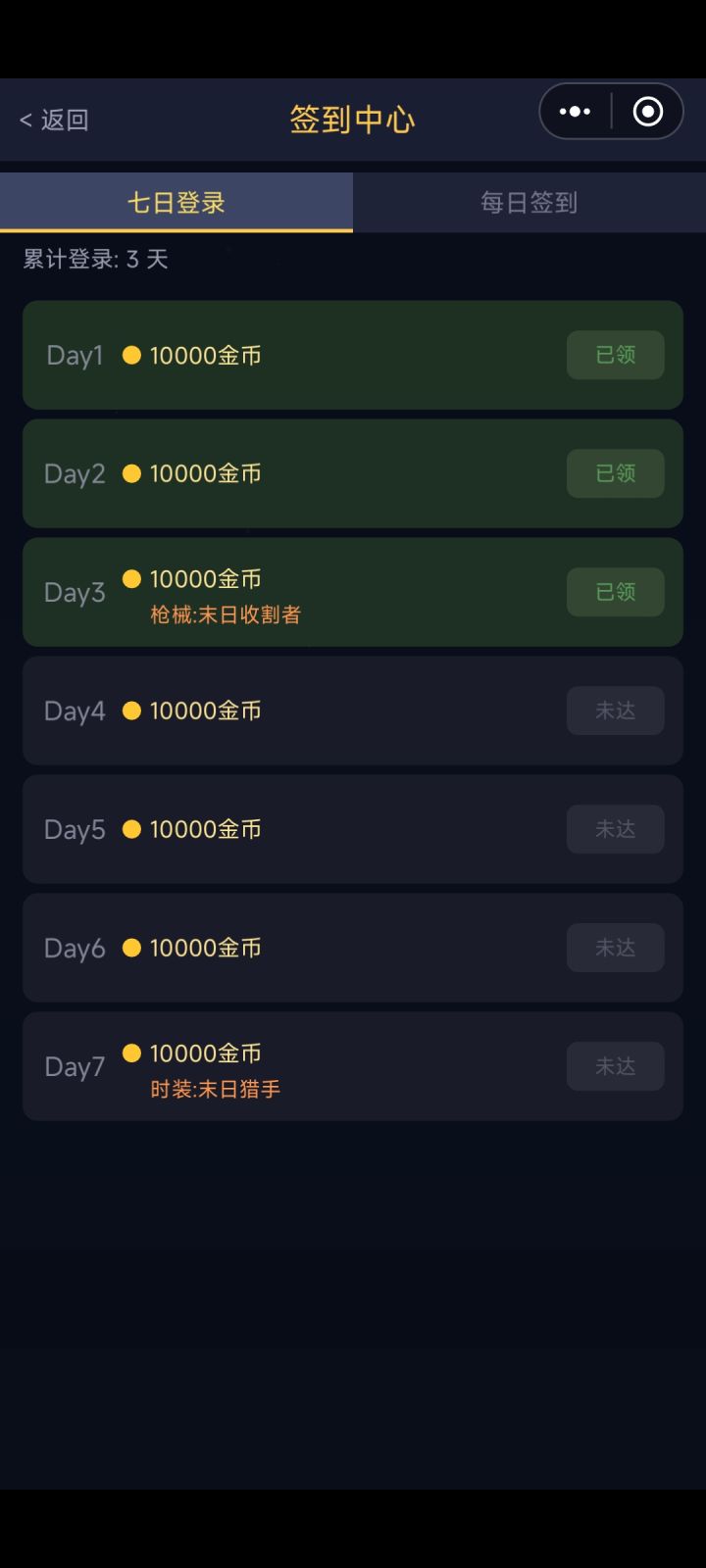706x1568 pixels.
Task: Tap the coin icon next to Day7 reward
Action: click(130, 1053)
